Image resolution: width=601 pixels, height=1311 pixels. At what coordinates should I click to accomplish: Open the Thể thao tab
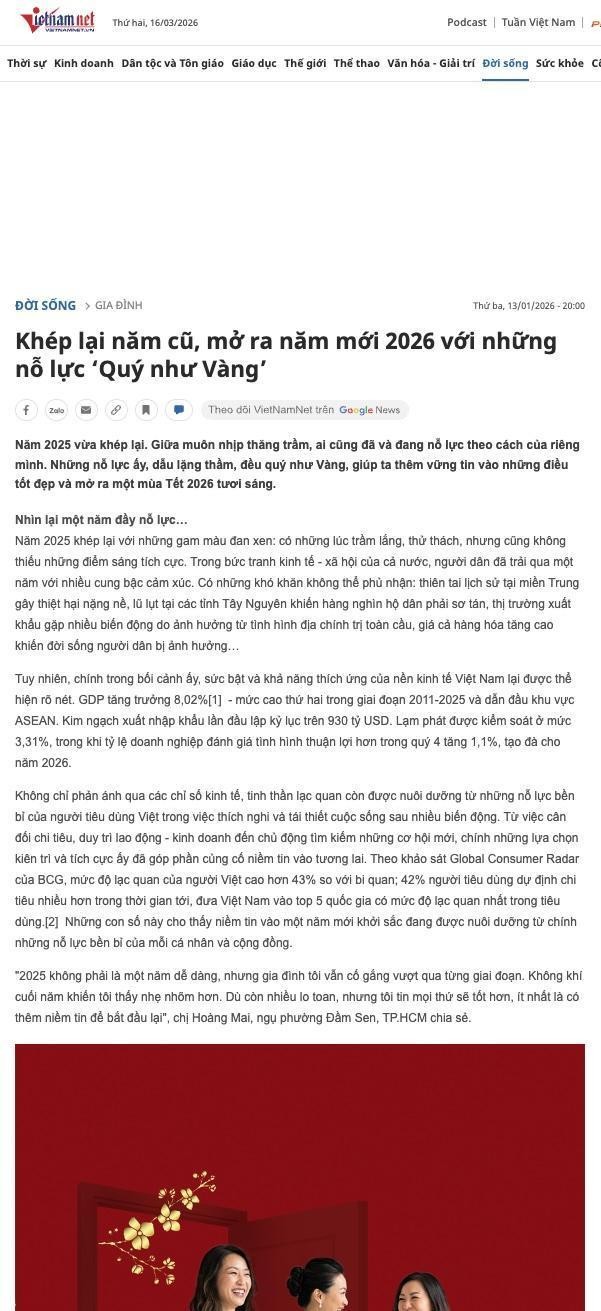point(357,63)
